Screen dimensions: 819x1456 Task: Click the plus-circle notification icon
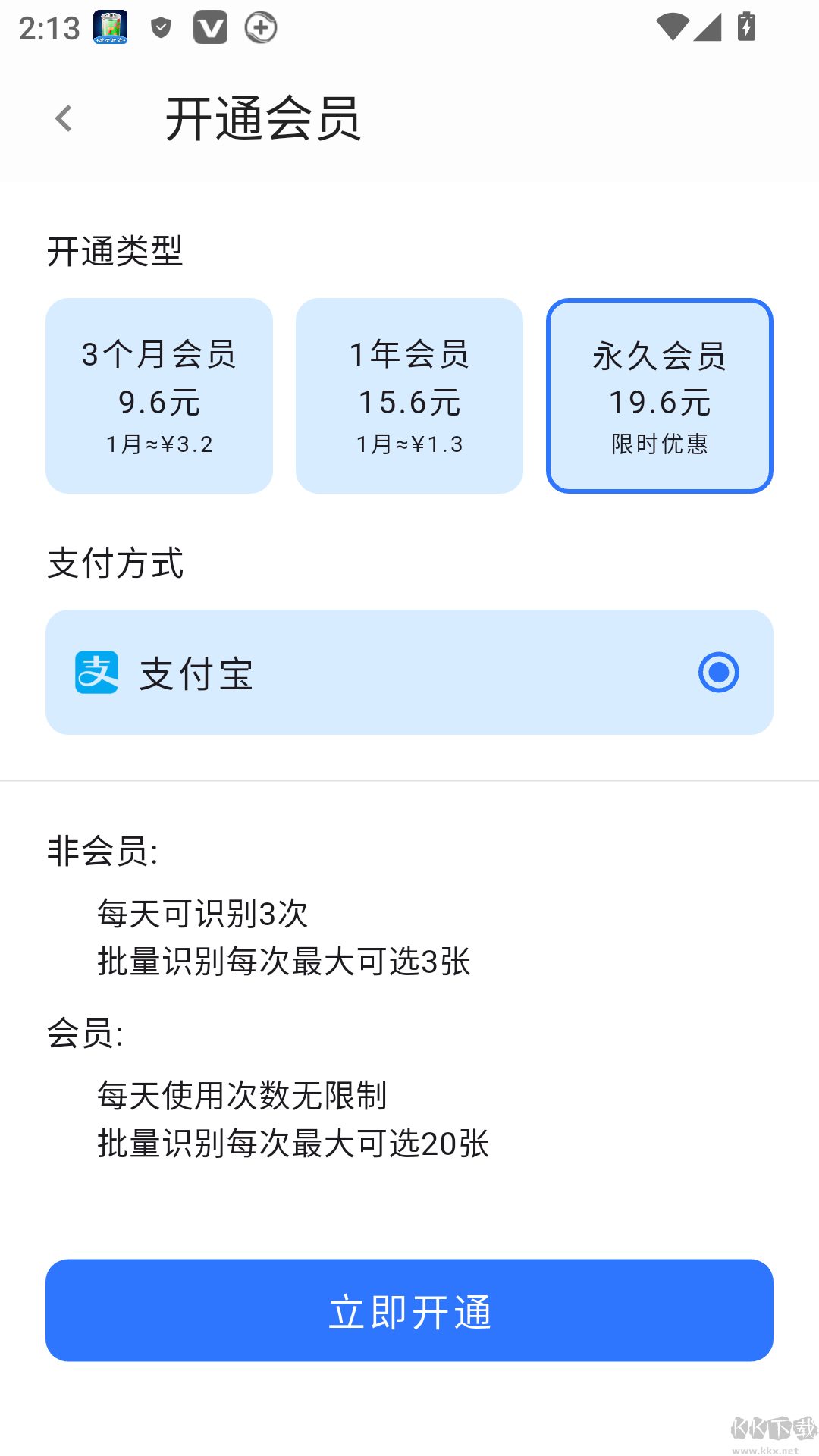pos(261,27)
